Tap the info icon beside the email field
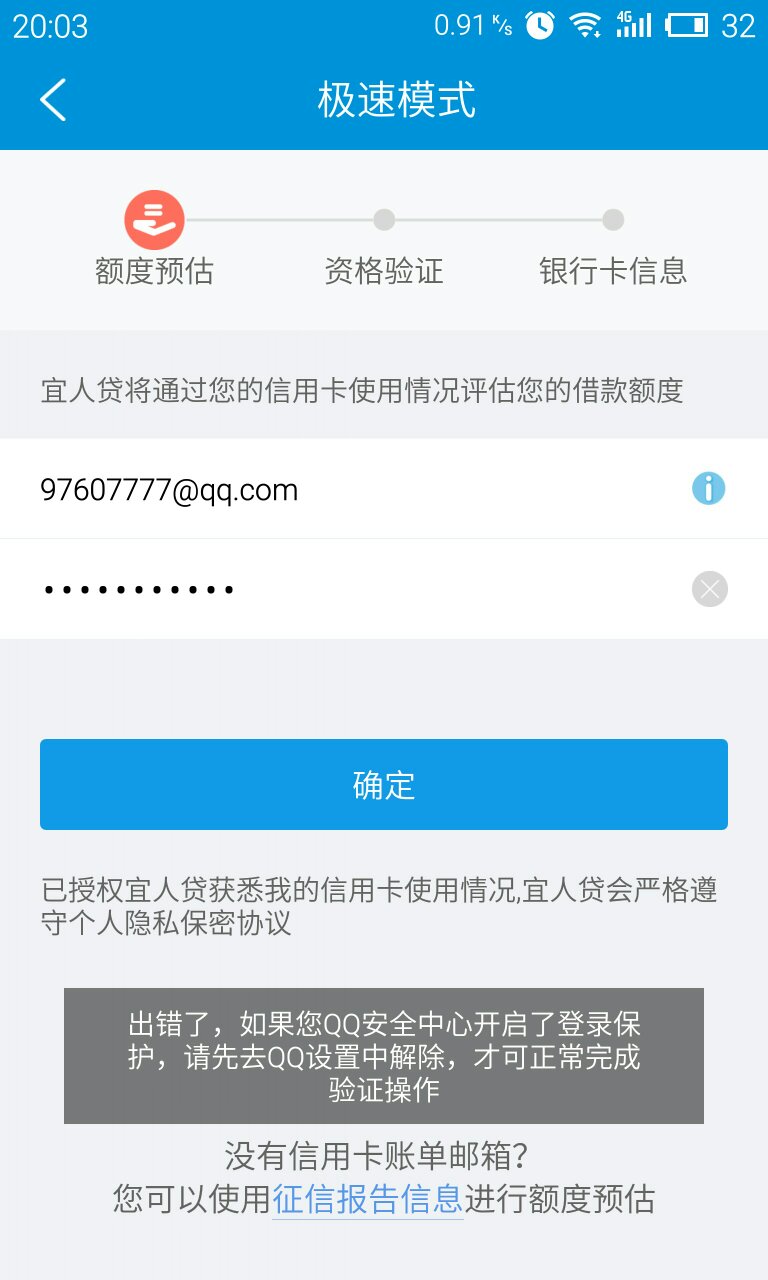This screenshot has height=1280, width=768. 709,489
